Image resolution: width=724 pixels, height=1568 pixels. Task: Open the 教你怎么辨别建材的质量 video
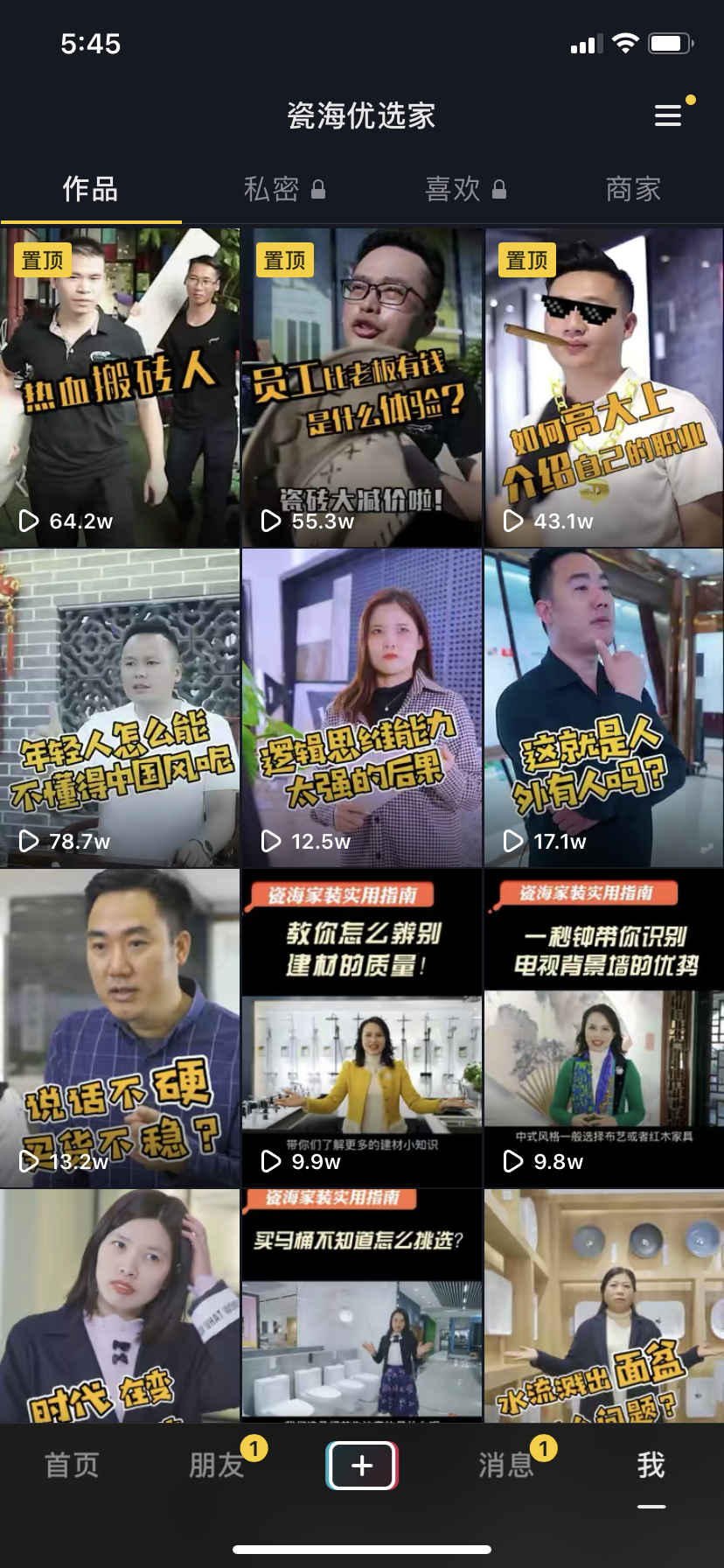(361, 1028)
